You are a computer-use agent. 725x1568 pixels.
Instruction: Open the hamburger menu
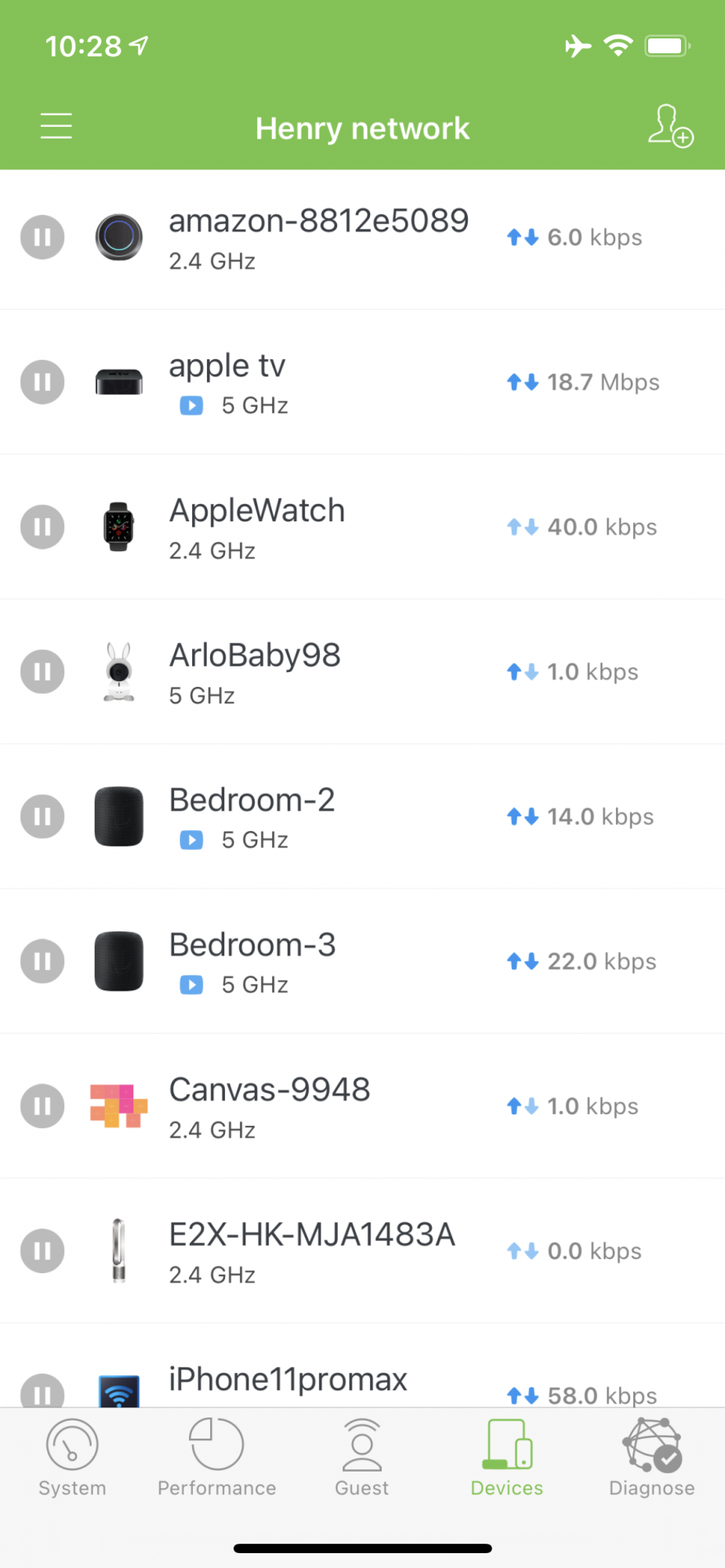point(56,126)
